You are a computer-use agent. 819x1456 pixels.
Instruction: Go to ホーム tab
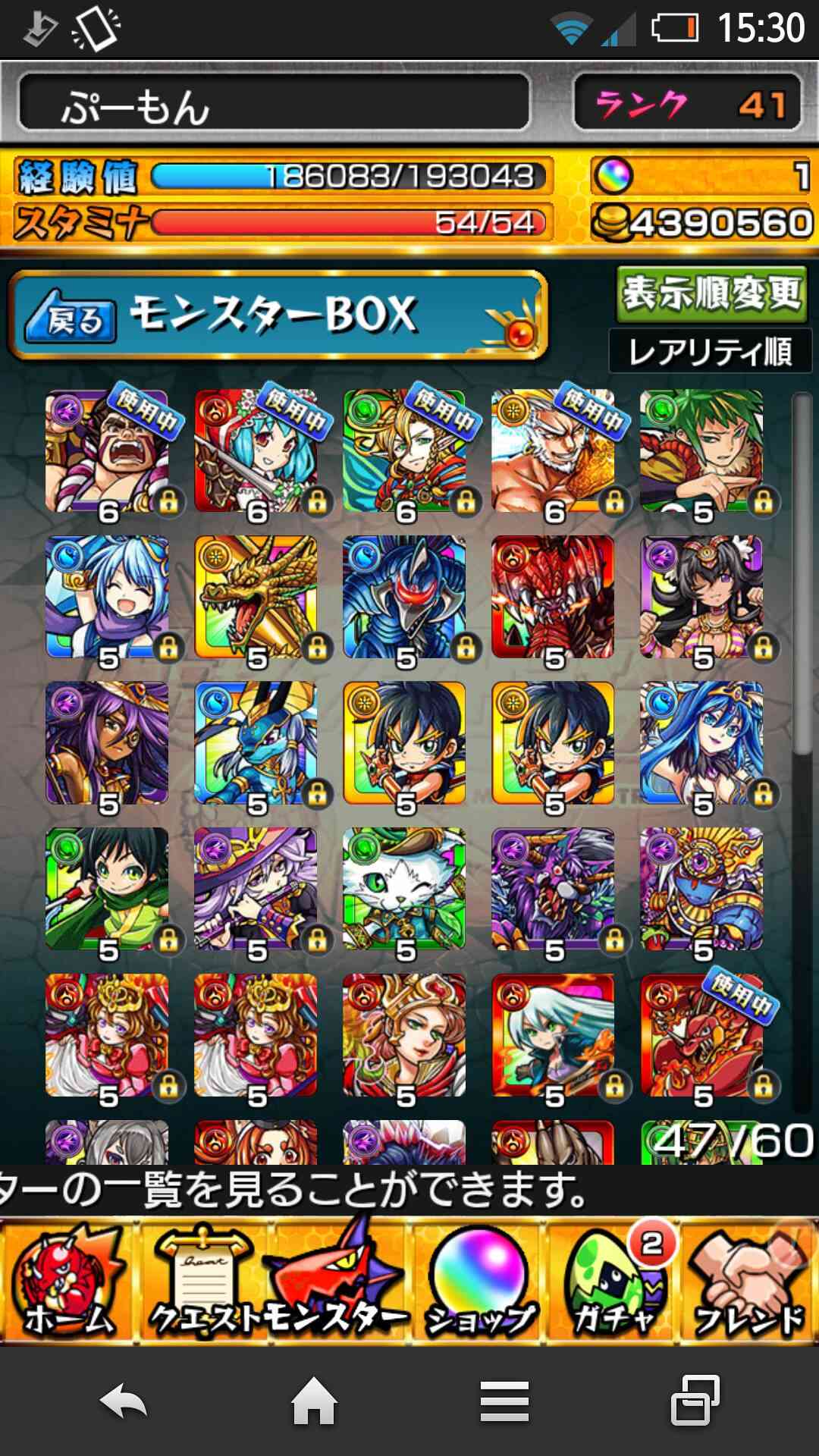69,1280
